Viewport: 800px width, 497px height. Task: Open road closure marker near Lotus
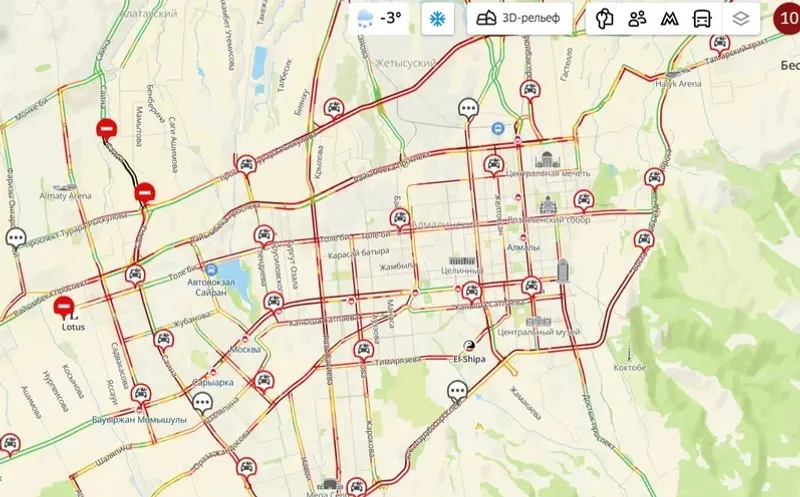tap(66, 307)
